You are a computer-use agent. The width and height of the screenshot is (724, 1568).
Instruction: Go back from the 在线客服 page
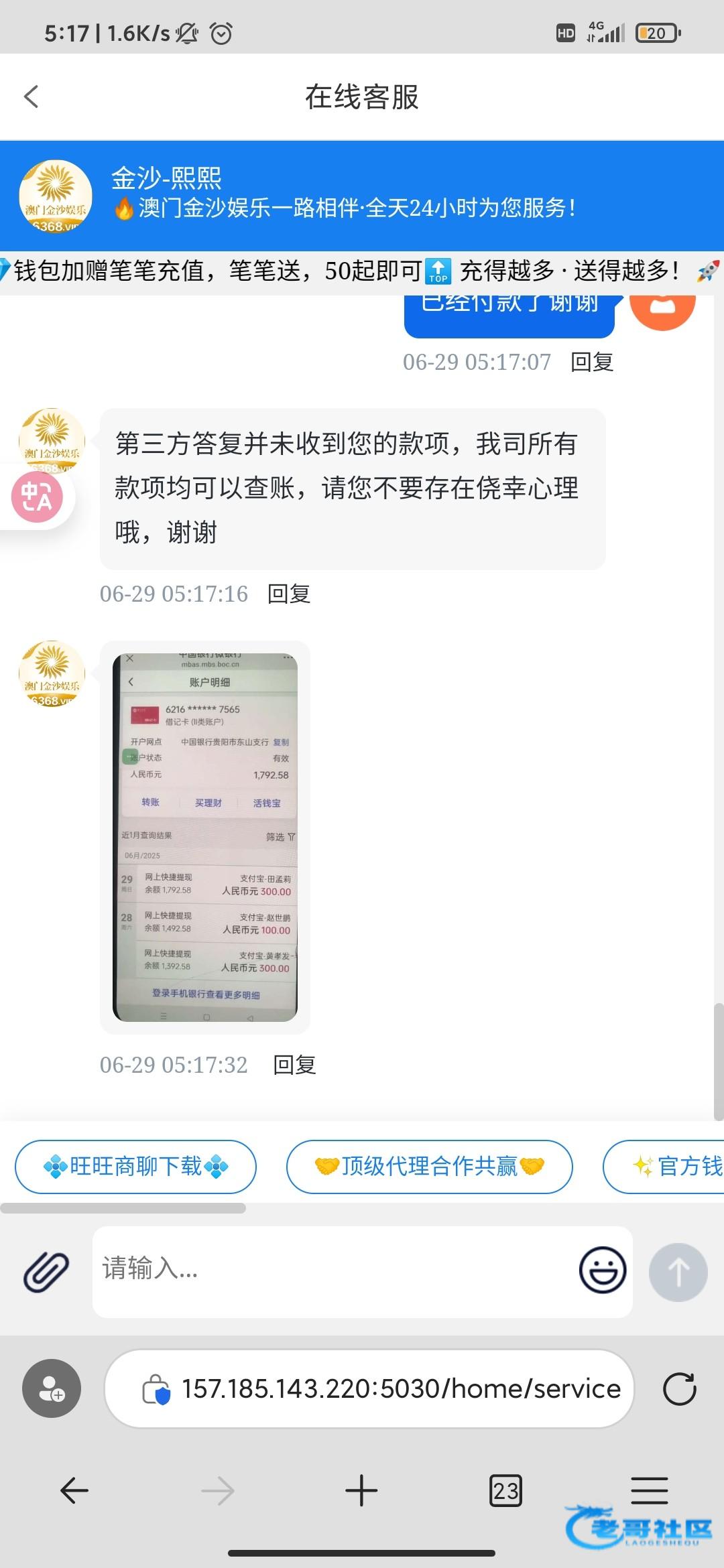(x=32, y=96)
